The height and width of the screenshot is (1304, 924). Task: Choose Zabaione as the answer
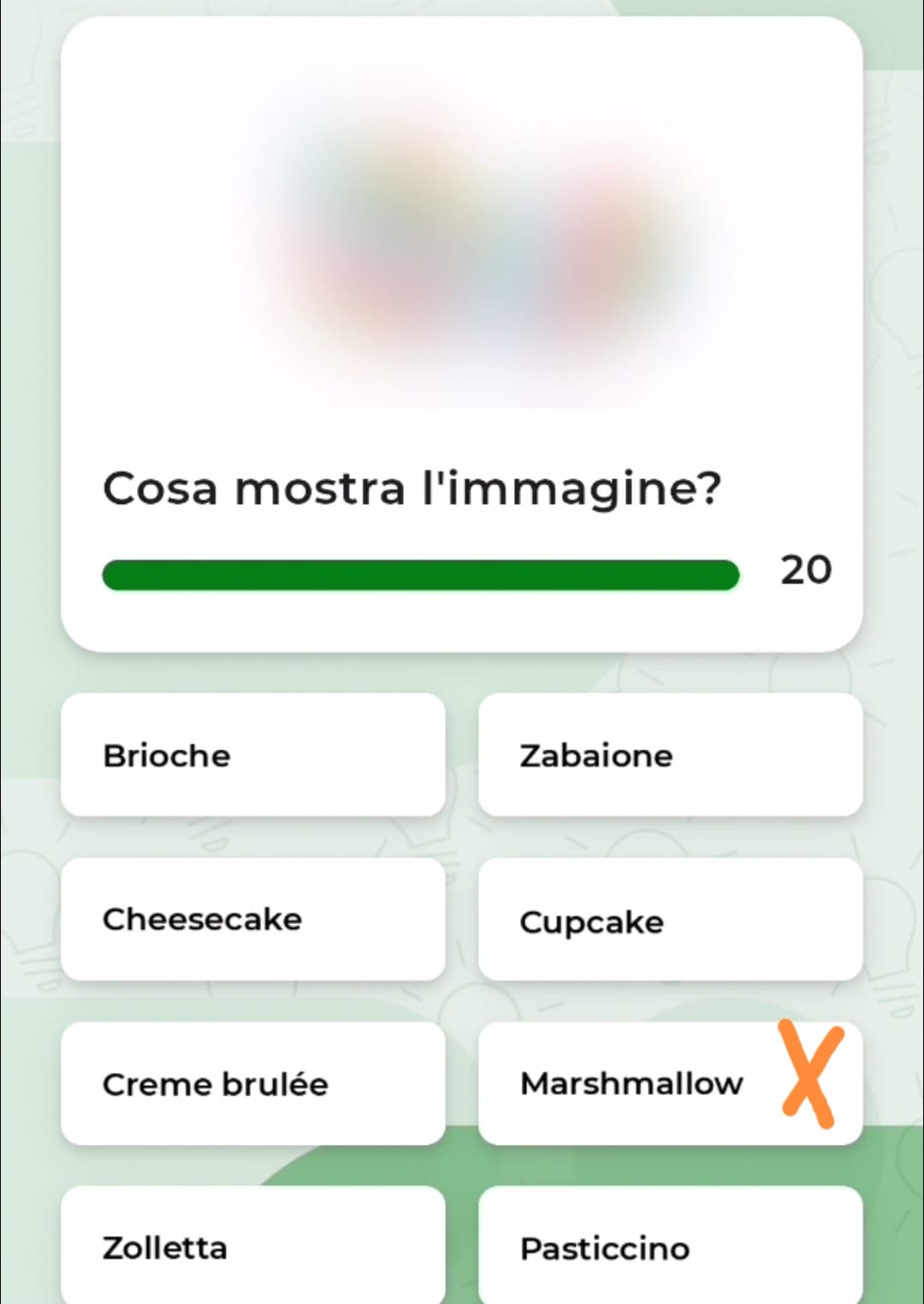click(670, 755)
